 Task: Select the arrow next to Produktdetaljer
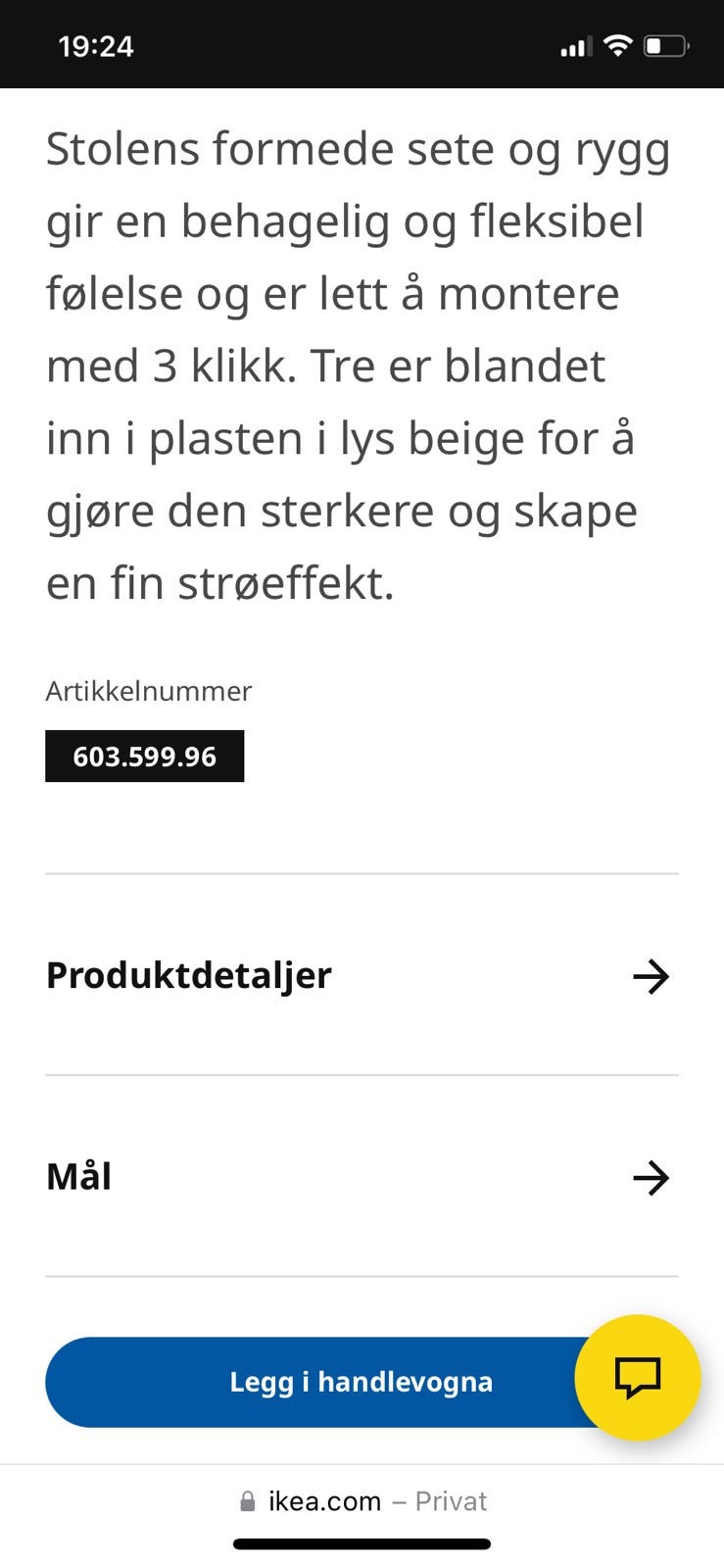pos(651,976)
